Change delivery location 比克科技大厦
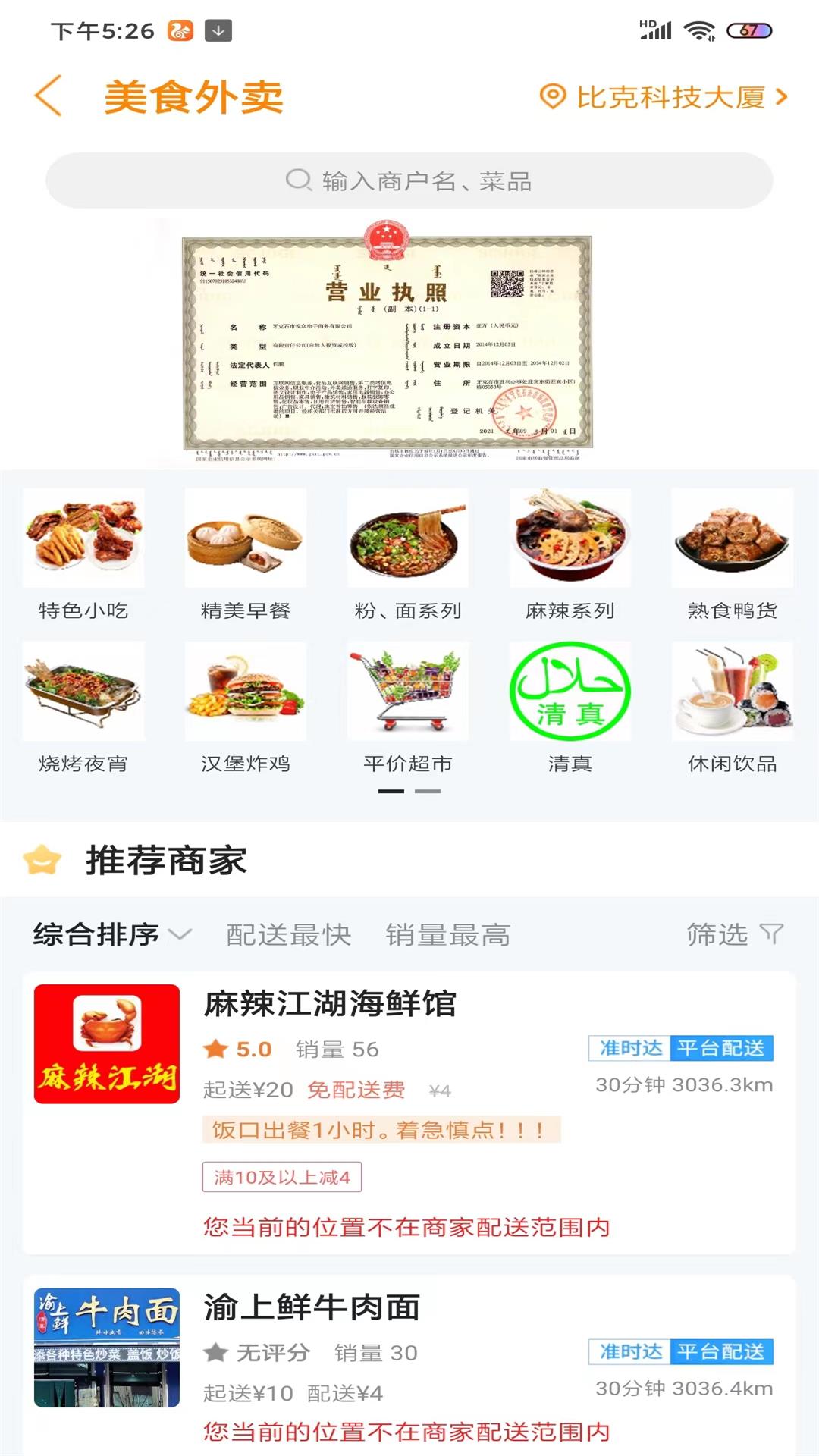The width and height of the screenshot is (819, 1456). click(x=664, y=97)
